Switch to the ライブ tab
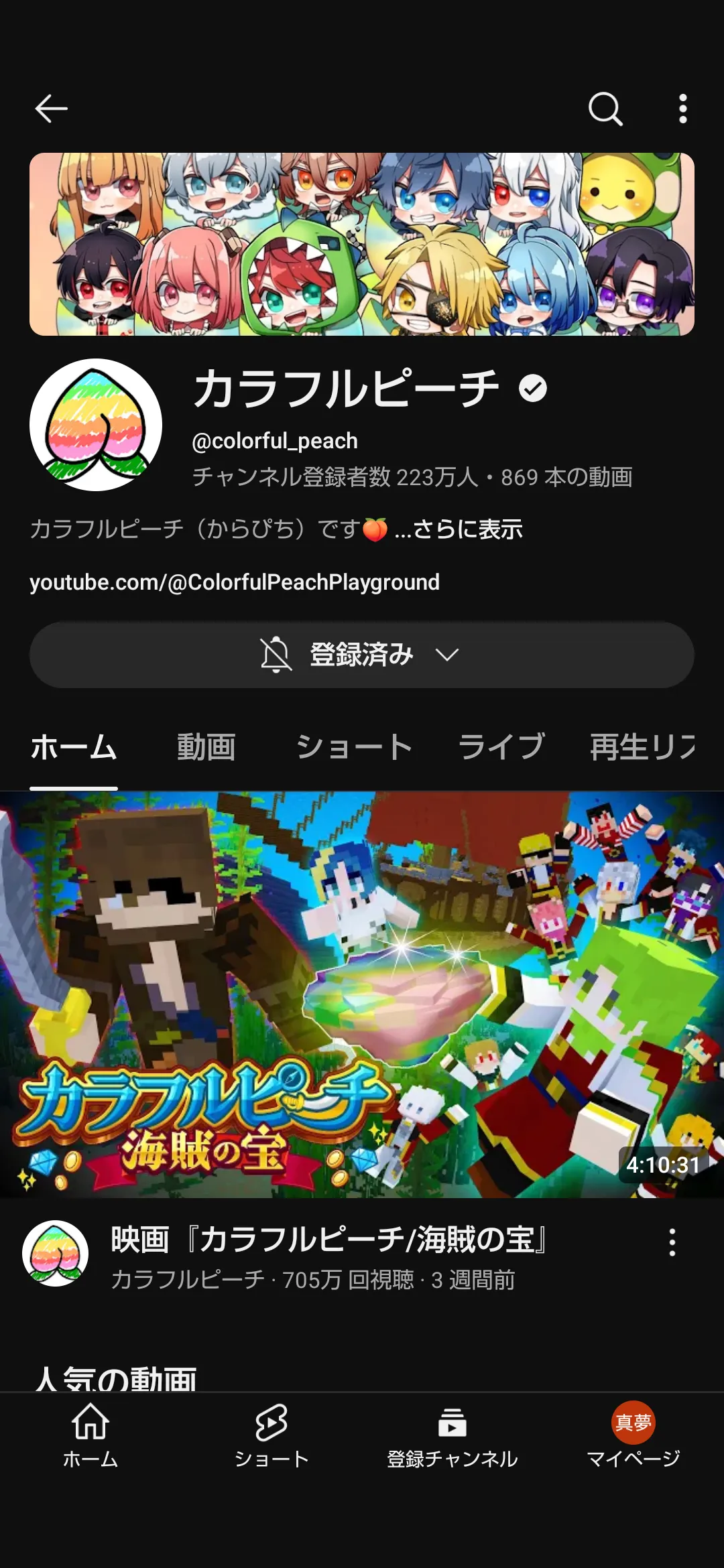The image size is (724, 1568). (501, 746)
